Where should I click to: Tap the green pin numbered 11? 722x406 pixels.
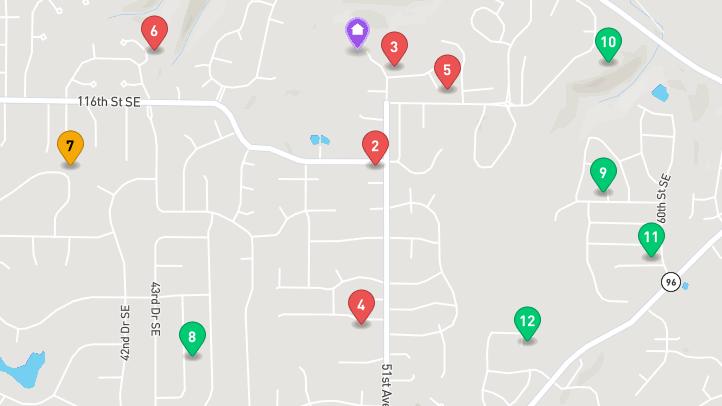tap(651, 237)
